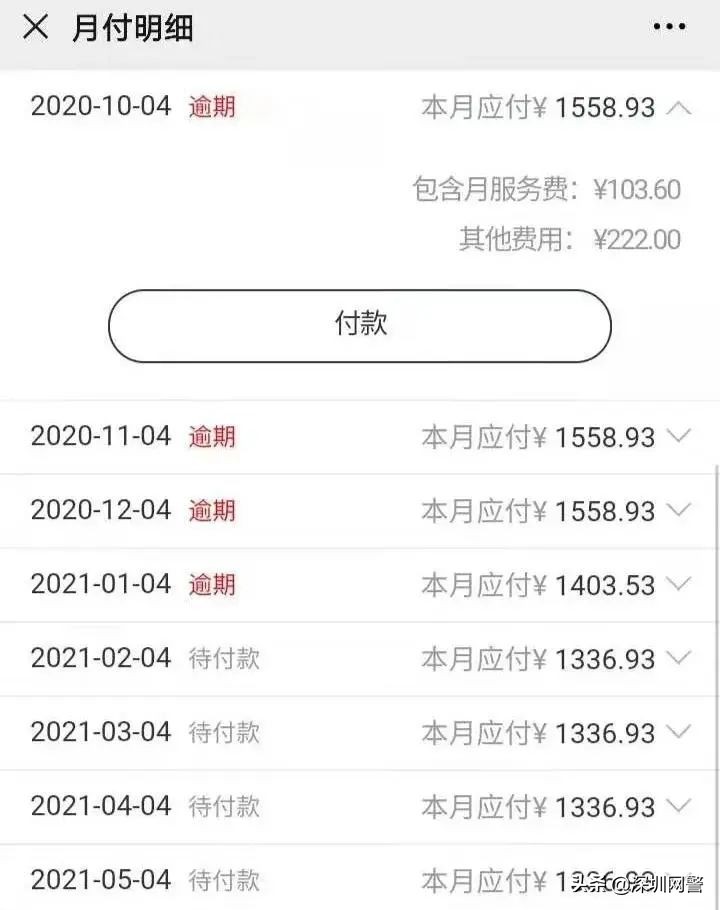Click the 其他费用 ¥222.00 fee line
This screenshot has height=910, width=720.
click(x=567, y=239)
